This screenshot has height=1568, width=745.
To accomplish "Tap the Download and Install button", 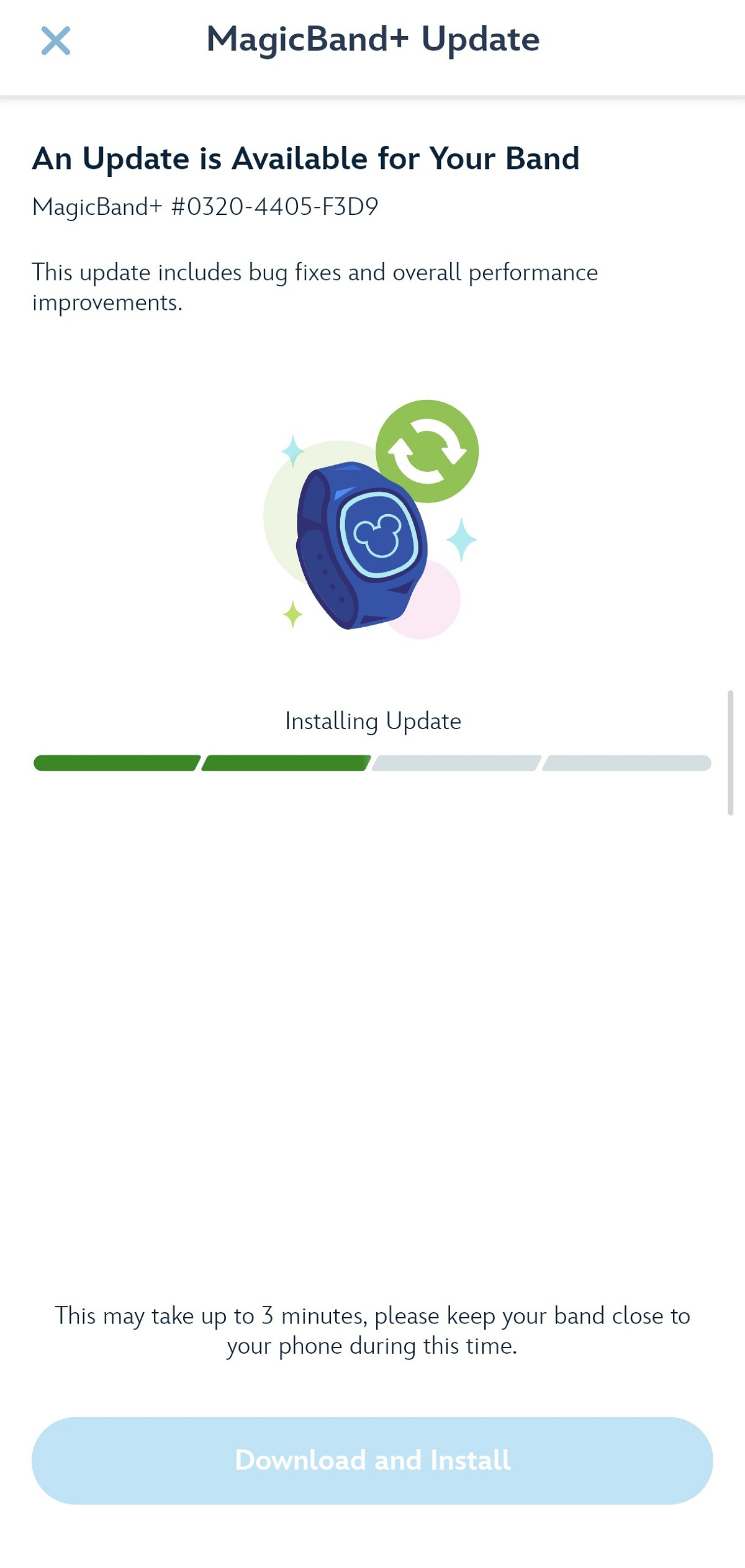I will coord(372,1460).
